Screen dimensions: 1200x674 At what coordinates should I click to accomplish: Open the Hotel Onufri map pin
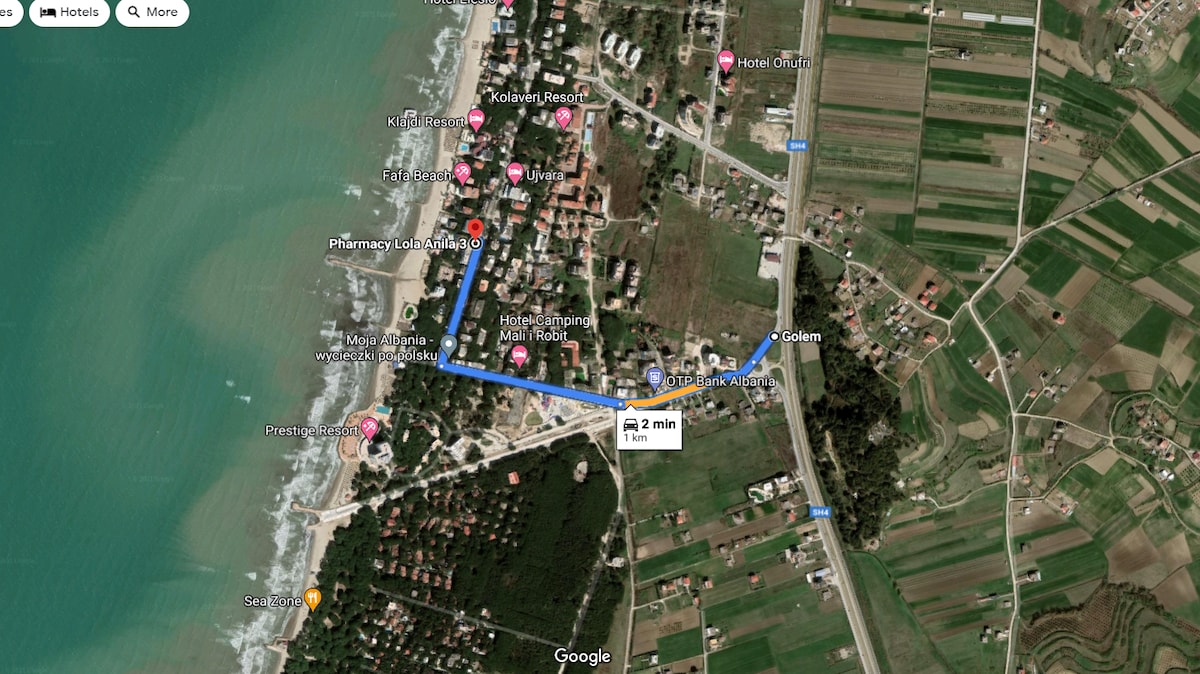(726, 61)
